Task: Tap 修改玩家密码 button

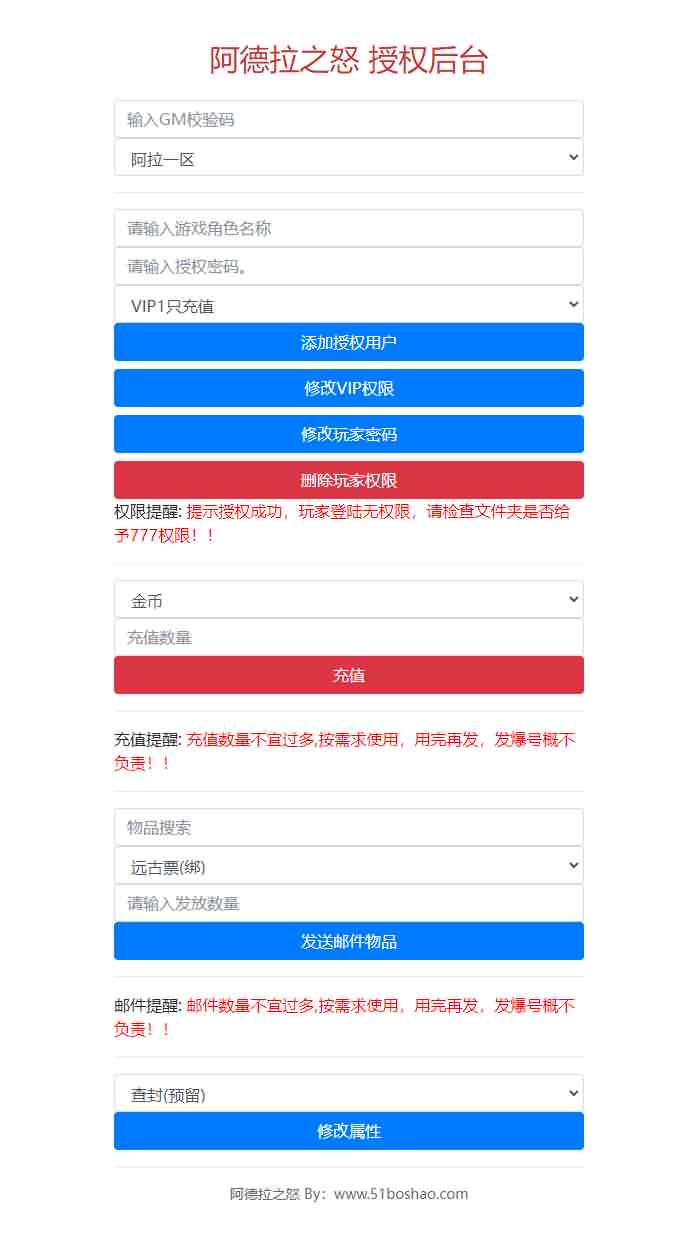Action: (348, 434)
